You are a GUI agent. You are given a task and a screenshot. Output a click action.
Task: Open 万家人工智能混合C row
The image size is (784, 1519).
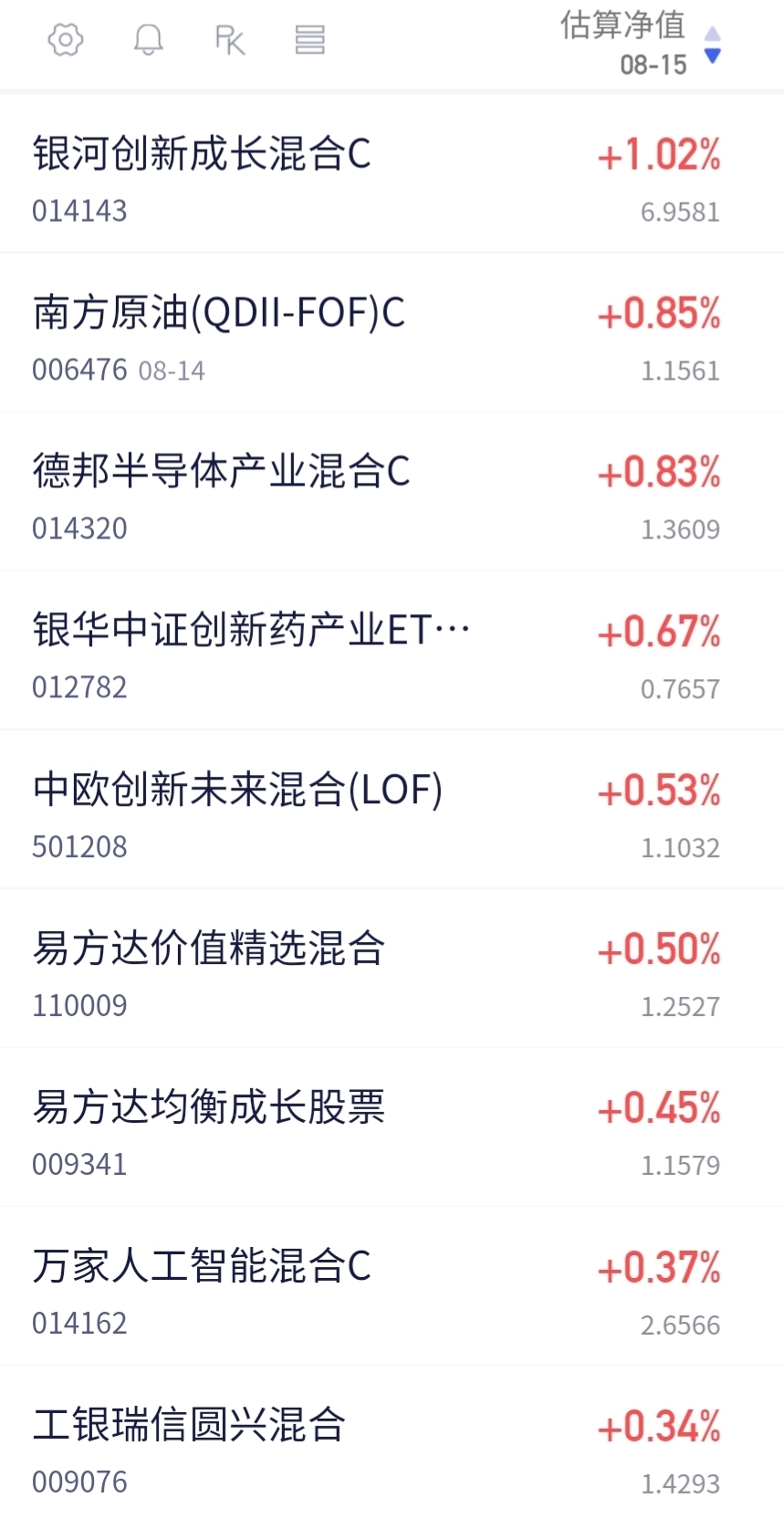tap(392, 1285)
